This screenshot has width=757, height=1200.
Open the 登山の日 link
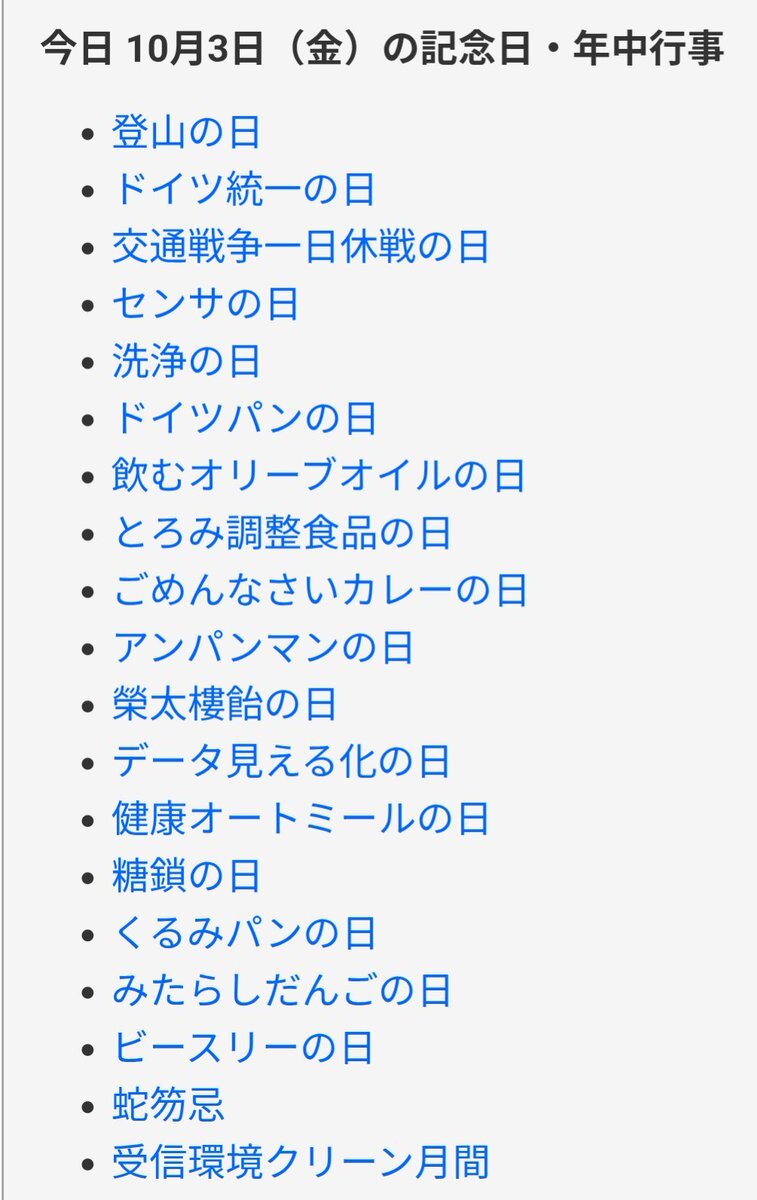[x=186, y=132]
